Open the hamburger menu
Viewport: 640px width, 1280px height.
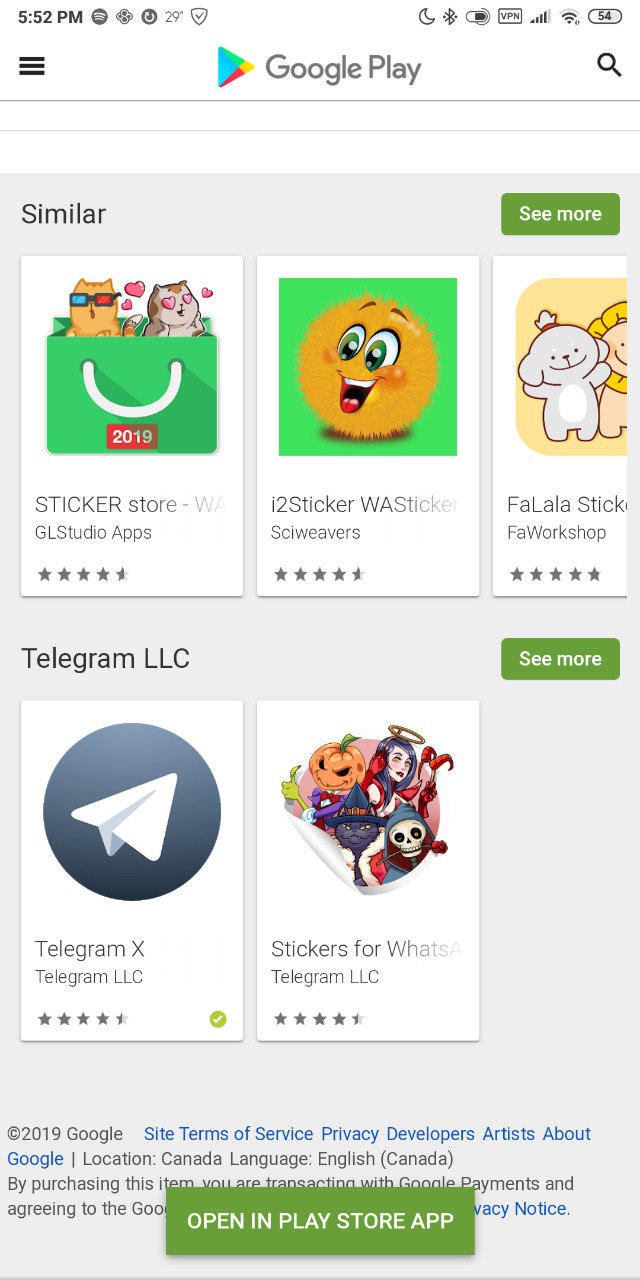point(32,66)
